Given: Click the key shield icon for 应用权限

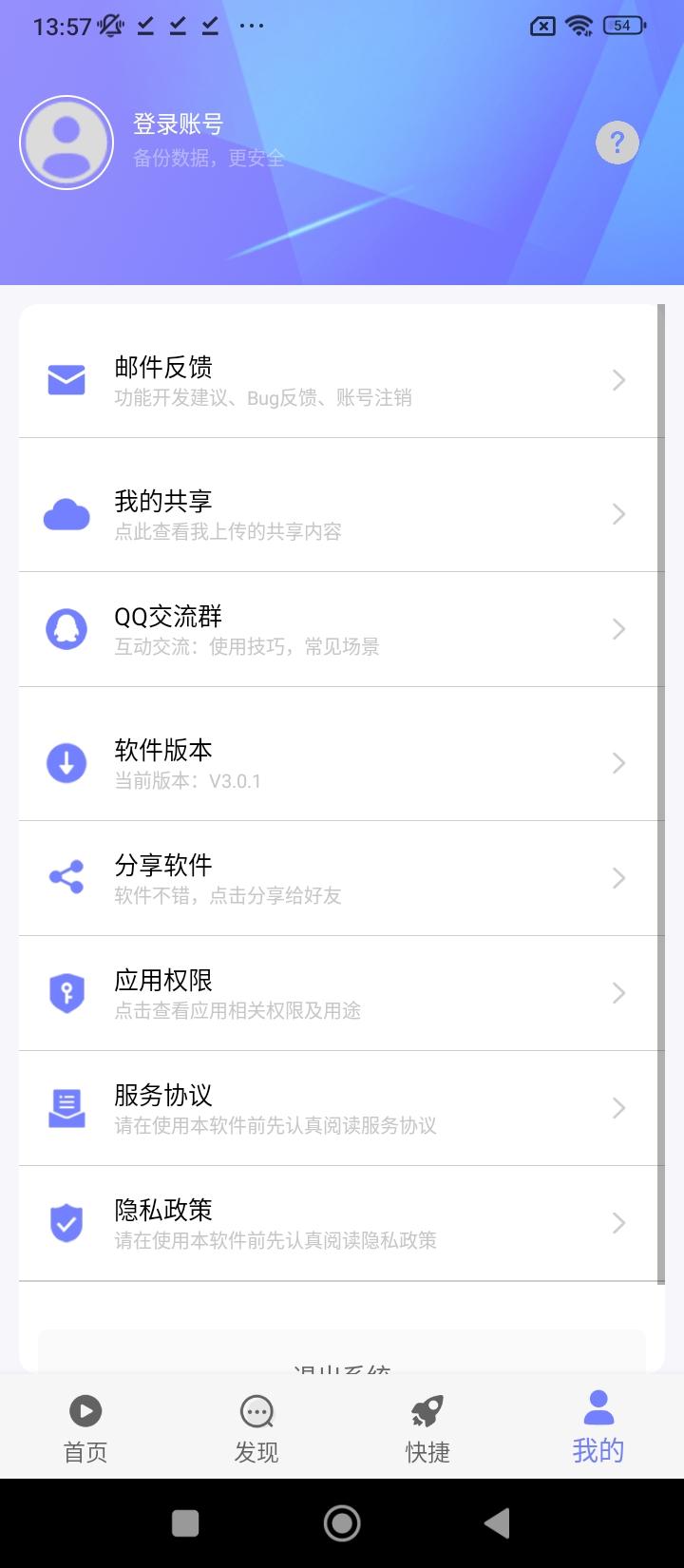Looking at the screenshot, I should click(x=66, y=993).
